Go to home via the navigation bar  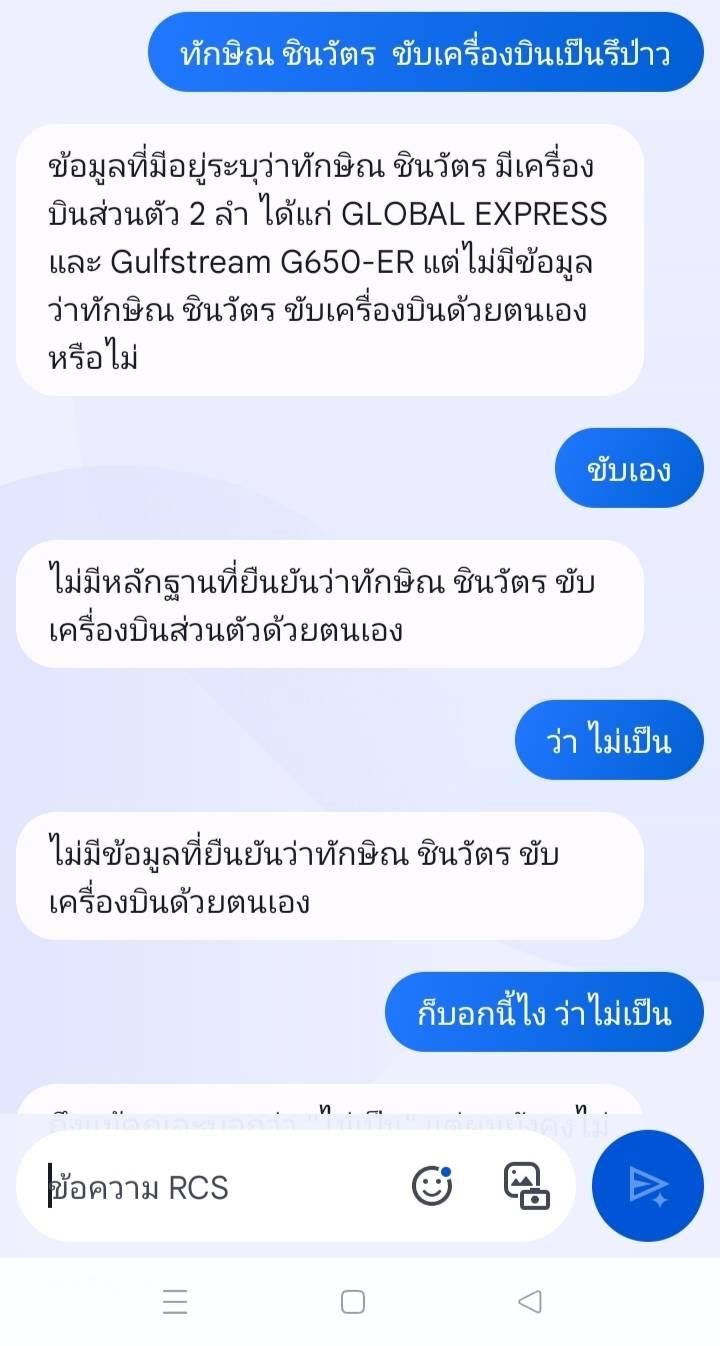(x=353, y=1301)
